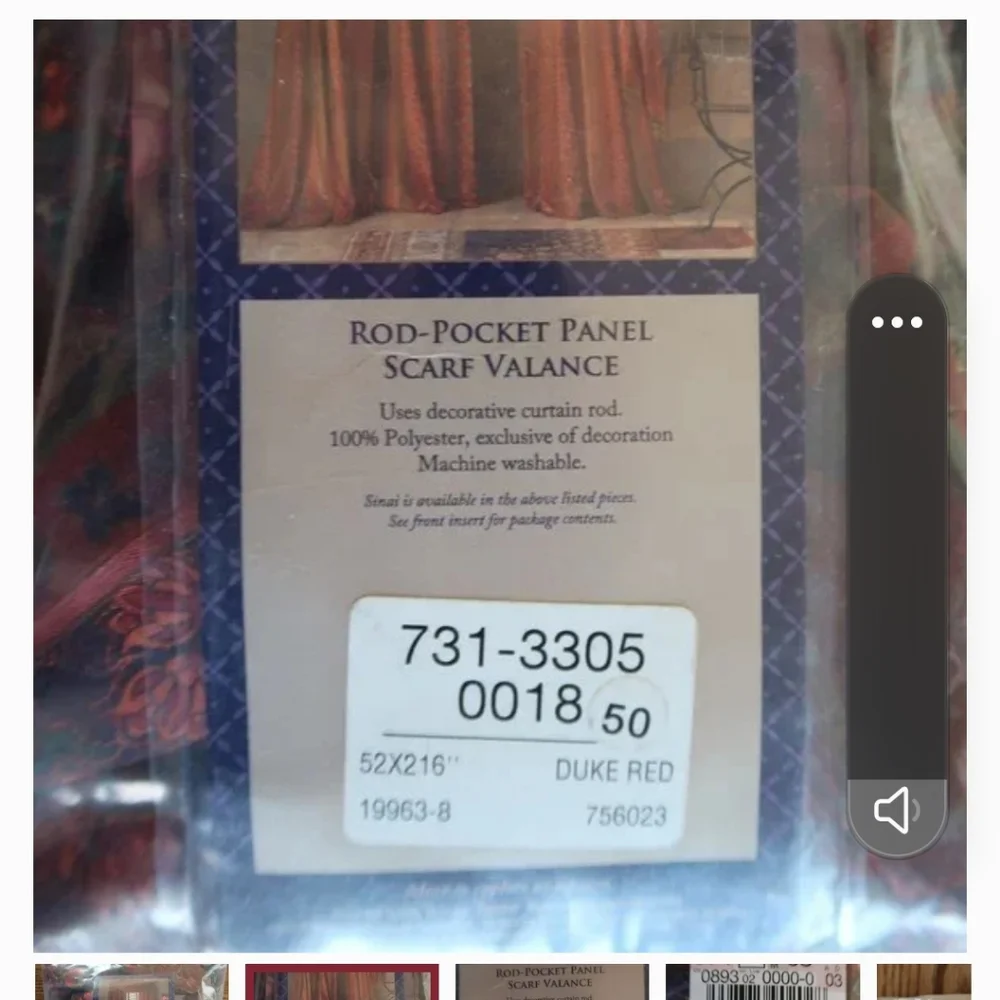The image size is (1000, 1000).
Task: Open the barcode label thumbnail
Action: tap(762, 982)
